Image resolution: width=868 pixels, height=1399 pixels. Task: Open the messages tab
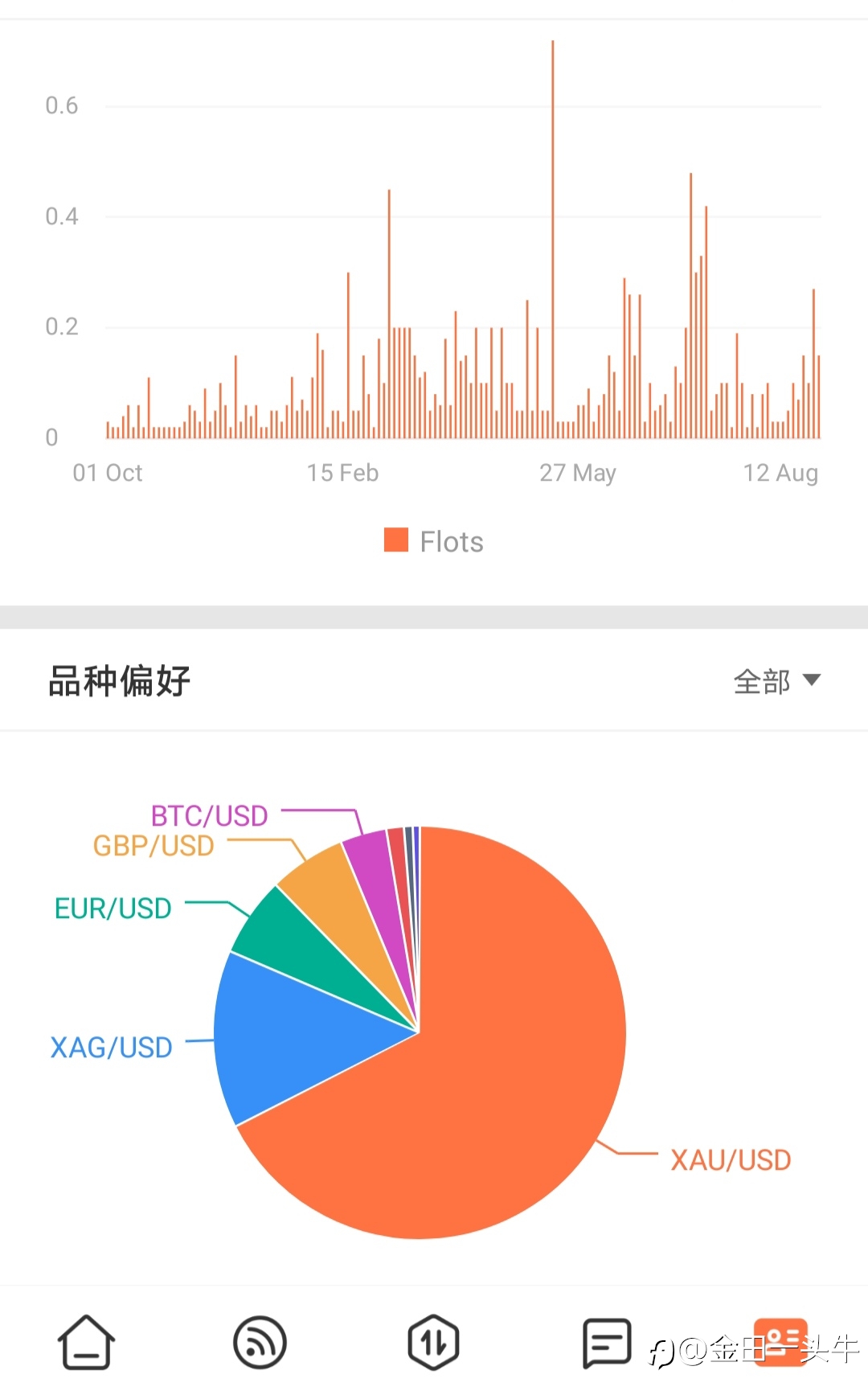(607, 1342)
